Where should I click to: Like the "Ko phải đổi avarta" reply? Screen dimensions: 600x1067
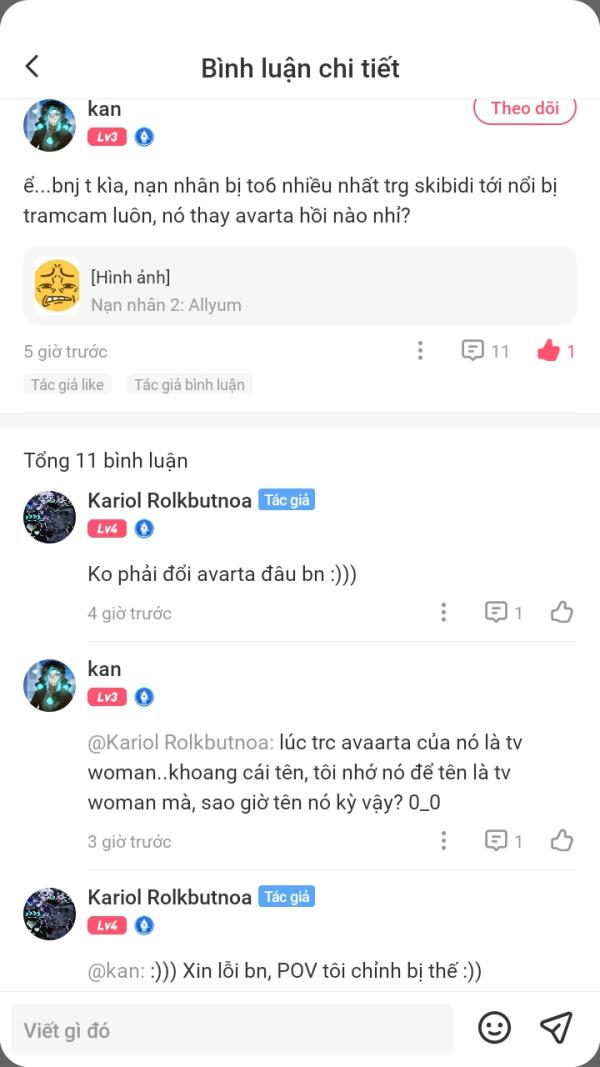click(562, 612)
